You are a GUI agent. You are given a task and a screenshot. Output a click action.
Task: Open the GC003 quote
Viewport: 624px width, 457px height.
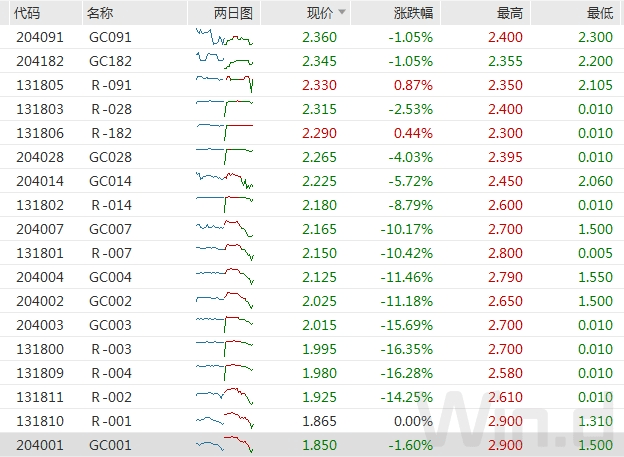click(x=110, y=325)
